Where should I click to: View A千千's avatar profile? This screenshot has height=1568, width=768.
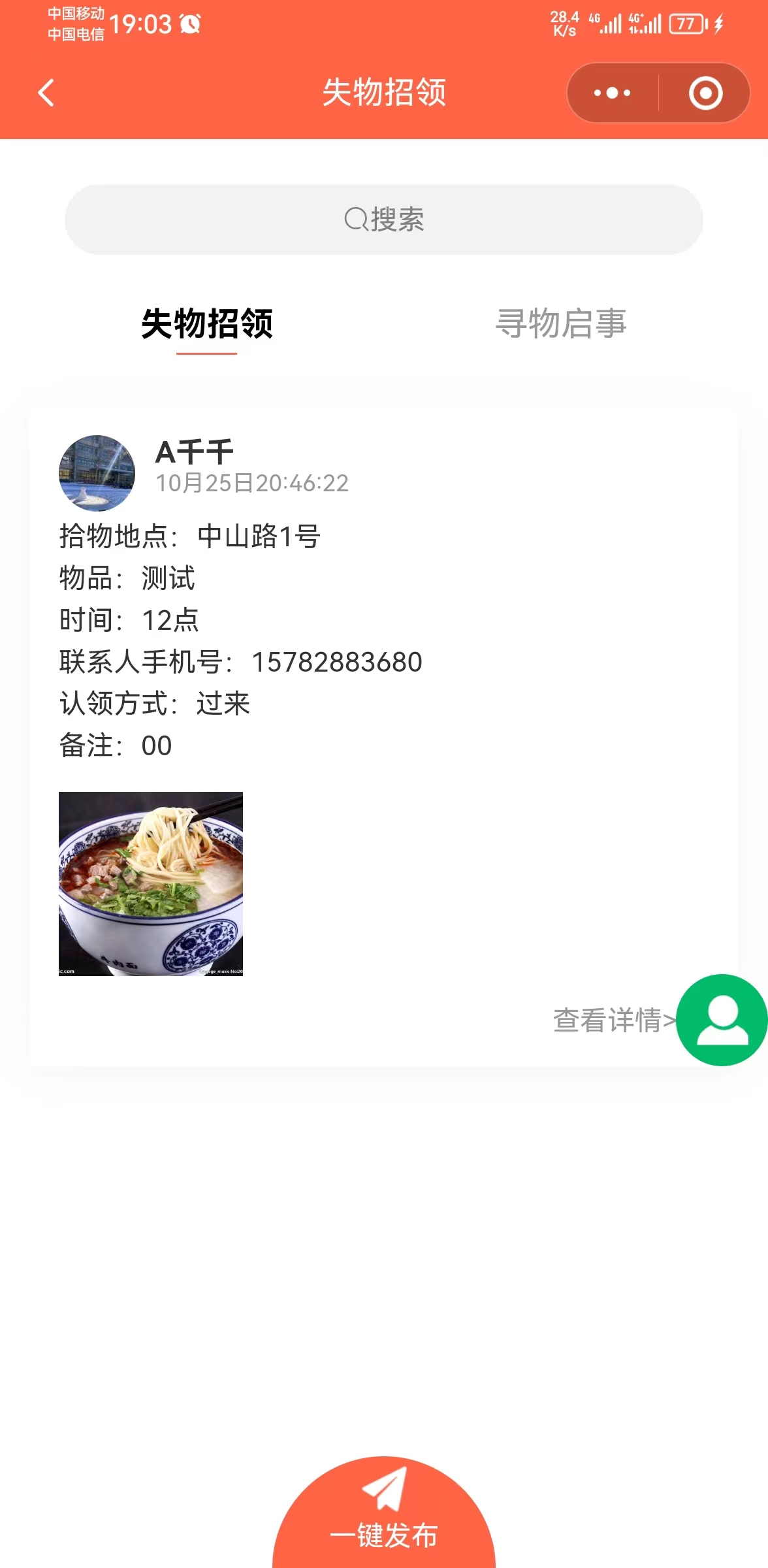coord(97,473)
